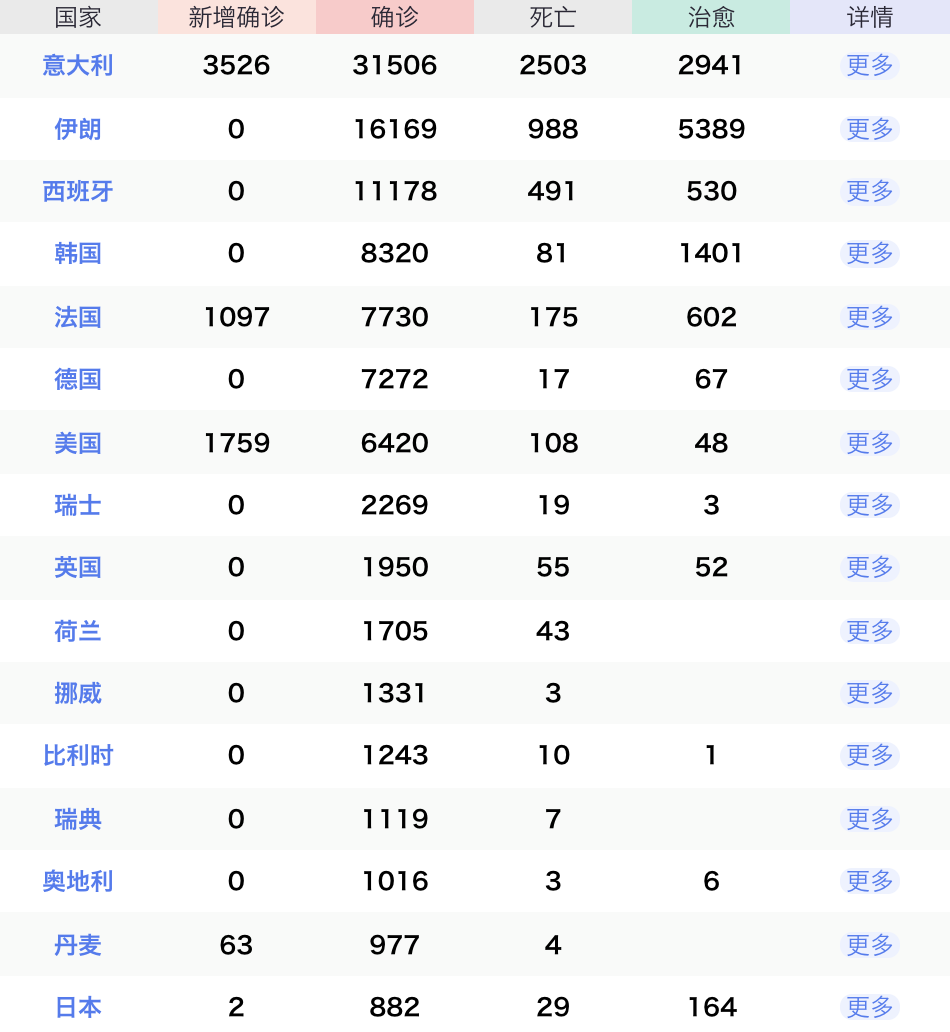This screenshot has height=1032, width=950.
Task: Open 更多 in the 英国 row
Action: pyautogui.click(x=869, y=567)
